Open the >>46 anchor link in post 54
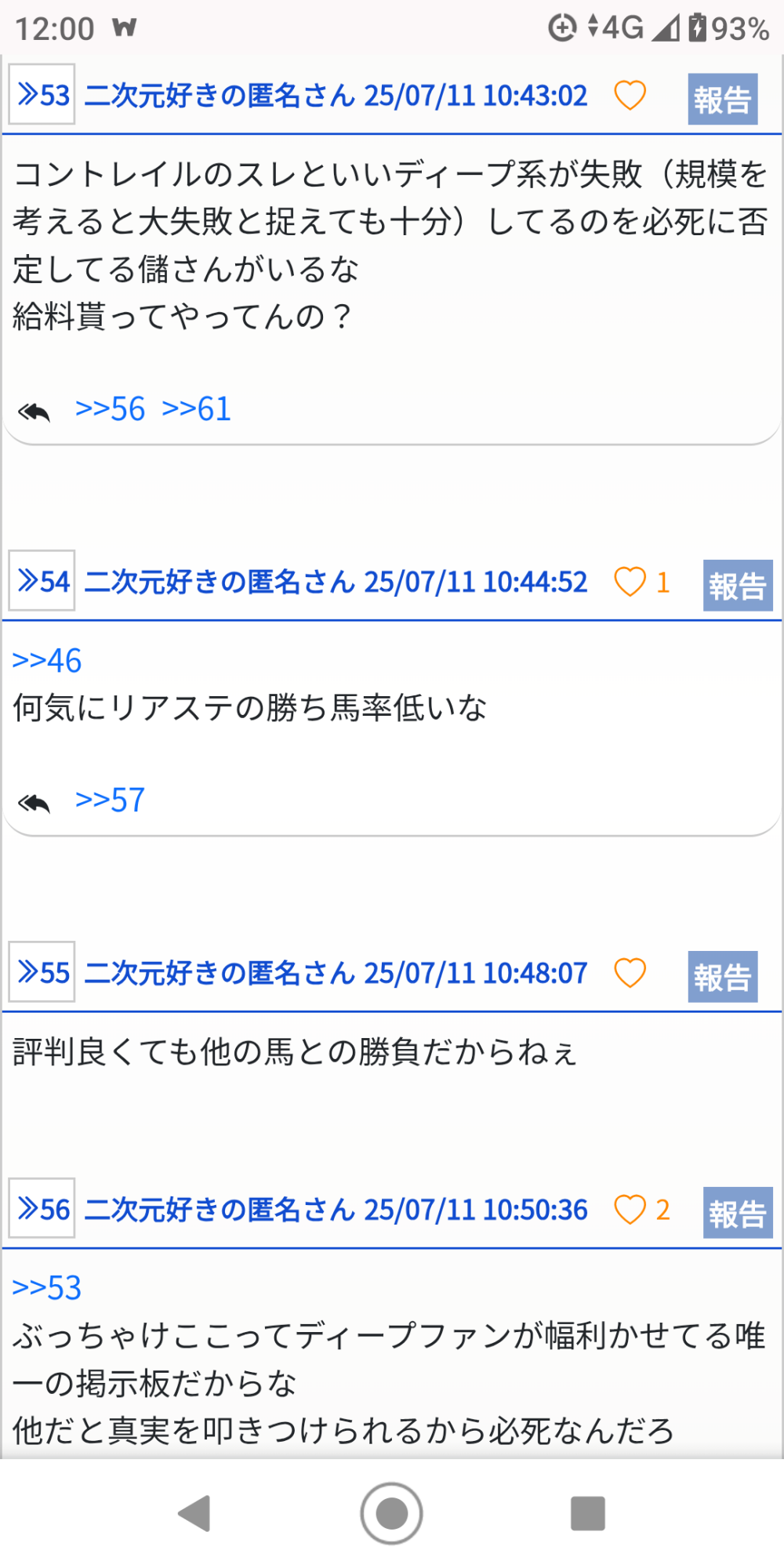This screenshot has height=1568, width=784. [47, 661]
